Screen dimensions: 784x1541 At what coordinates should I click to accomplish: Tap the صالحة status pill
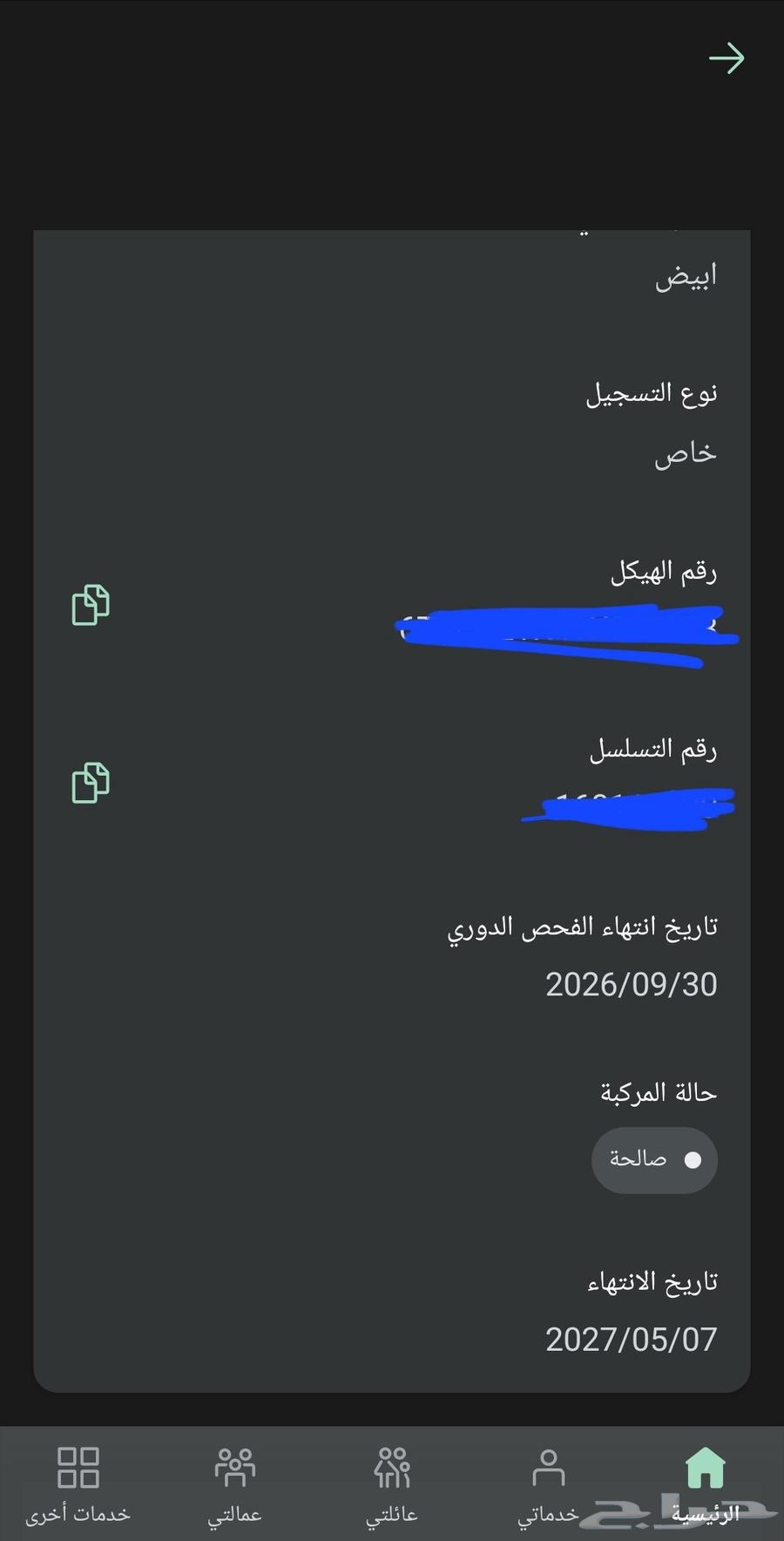pyautogui.click(x=654, y=1160)
